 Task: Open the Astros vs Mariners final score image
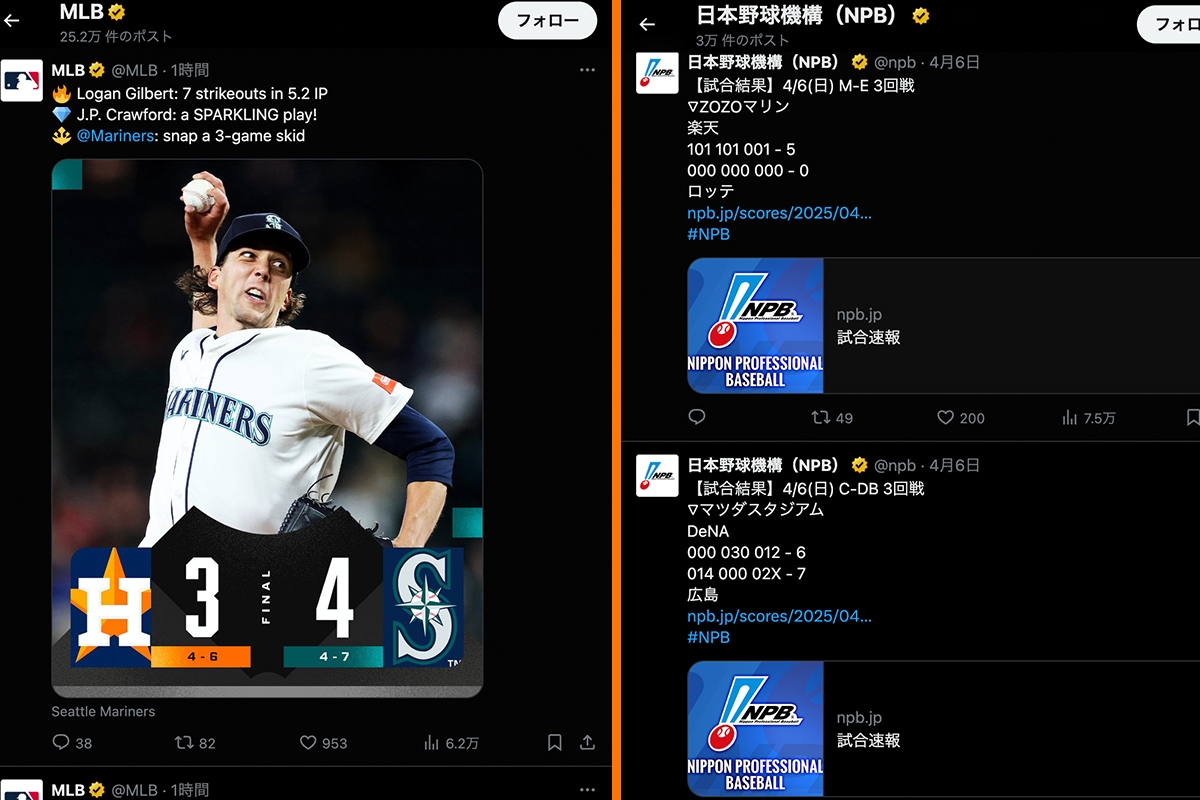267,428
